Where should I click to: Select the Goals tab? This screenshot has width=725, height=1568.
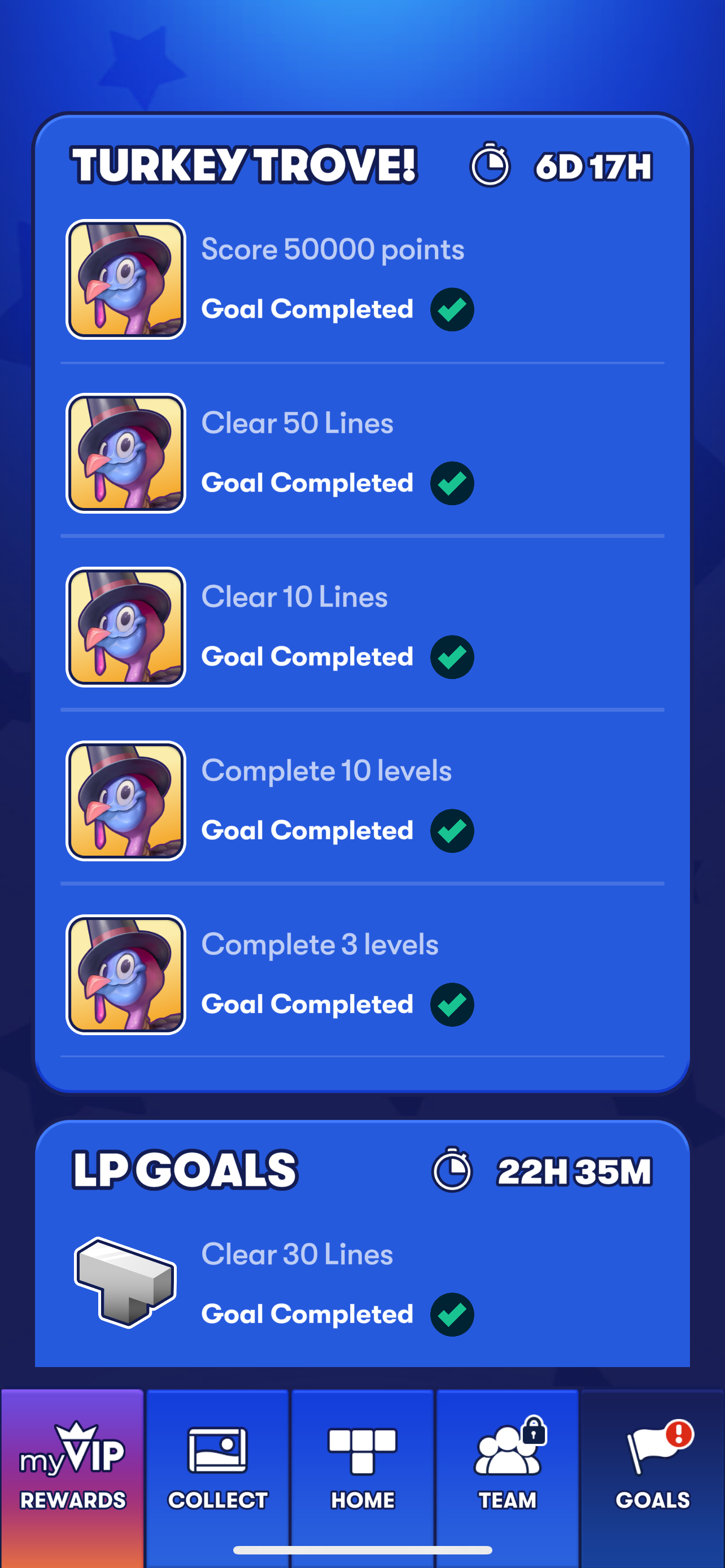(x=653, y=1478)
